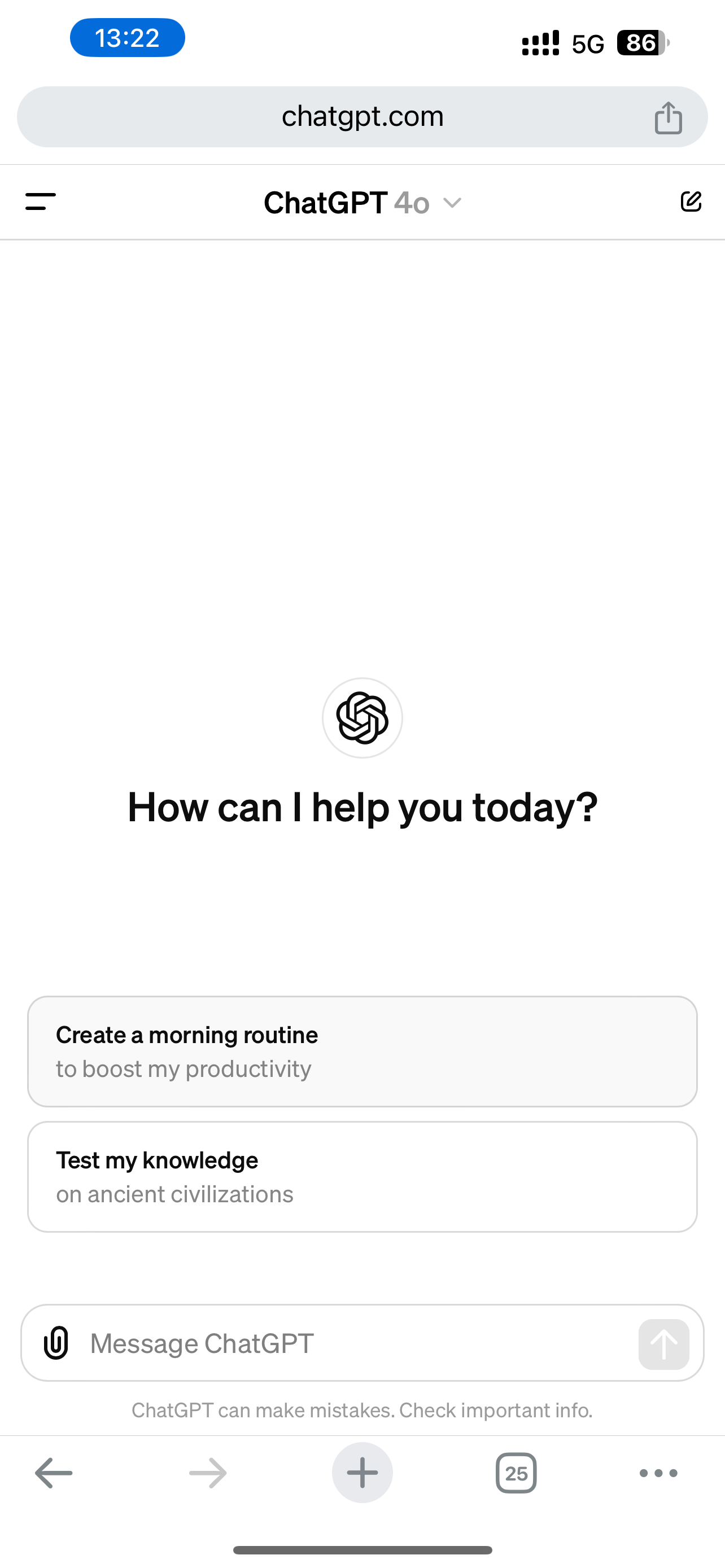The height and width of the screenshot is (1568, 725).
Task: Go back to the previous page
Action: point(54,1473)
